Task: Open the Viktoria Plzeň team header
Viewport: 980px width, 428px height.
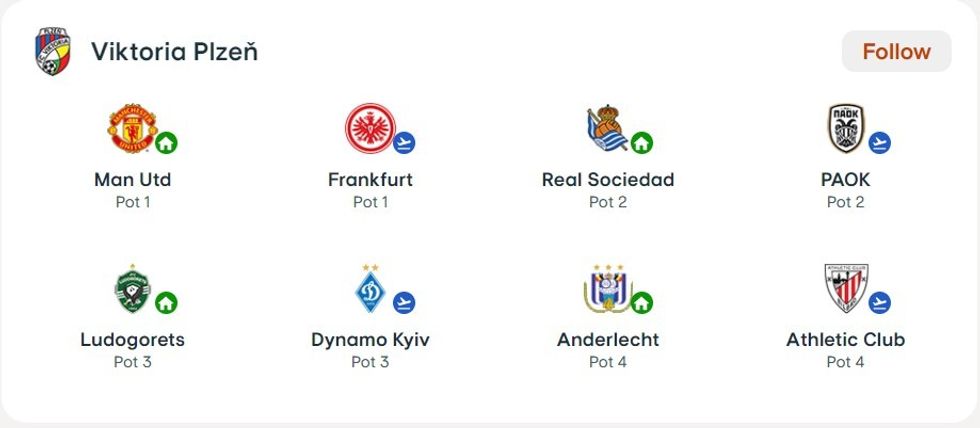Action: [x=174, y=52]
